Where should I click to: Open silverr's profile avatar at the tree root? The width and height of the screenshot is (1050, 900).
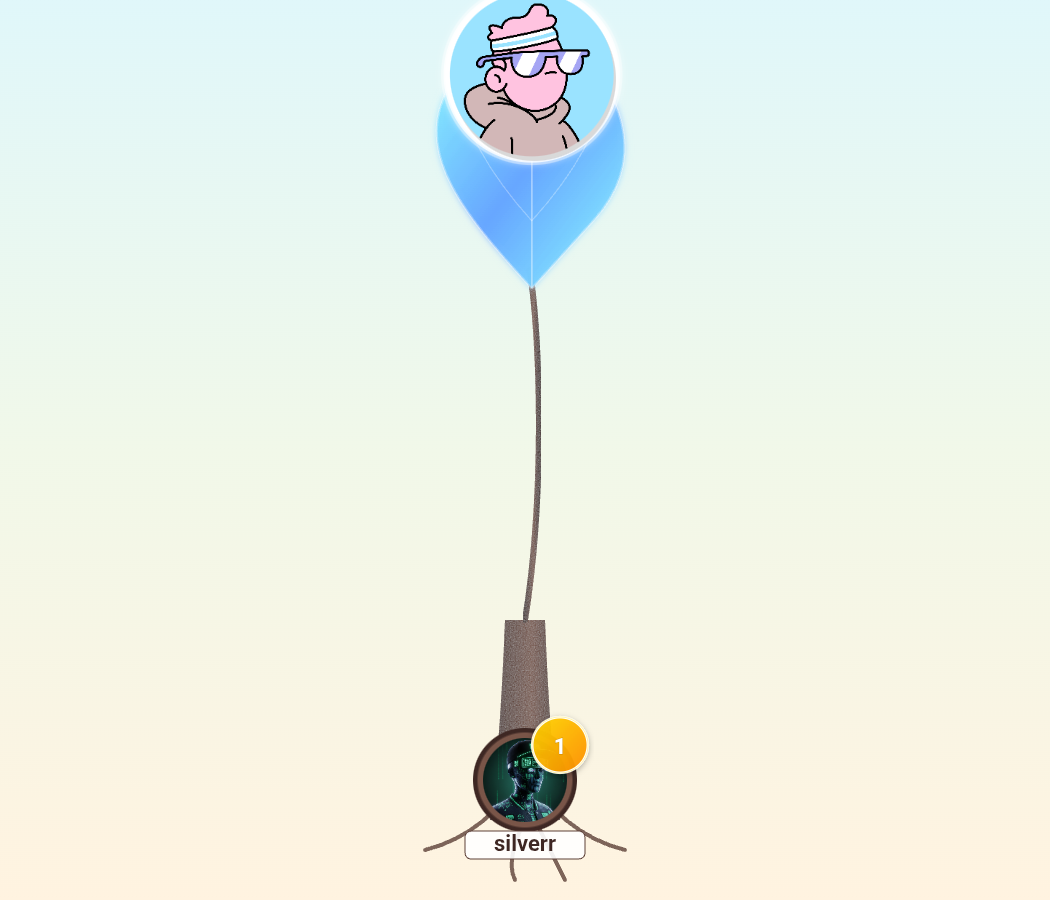(524, 782)
